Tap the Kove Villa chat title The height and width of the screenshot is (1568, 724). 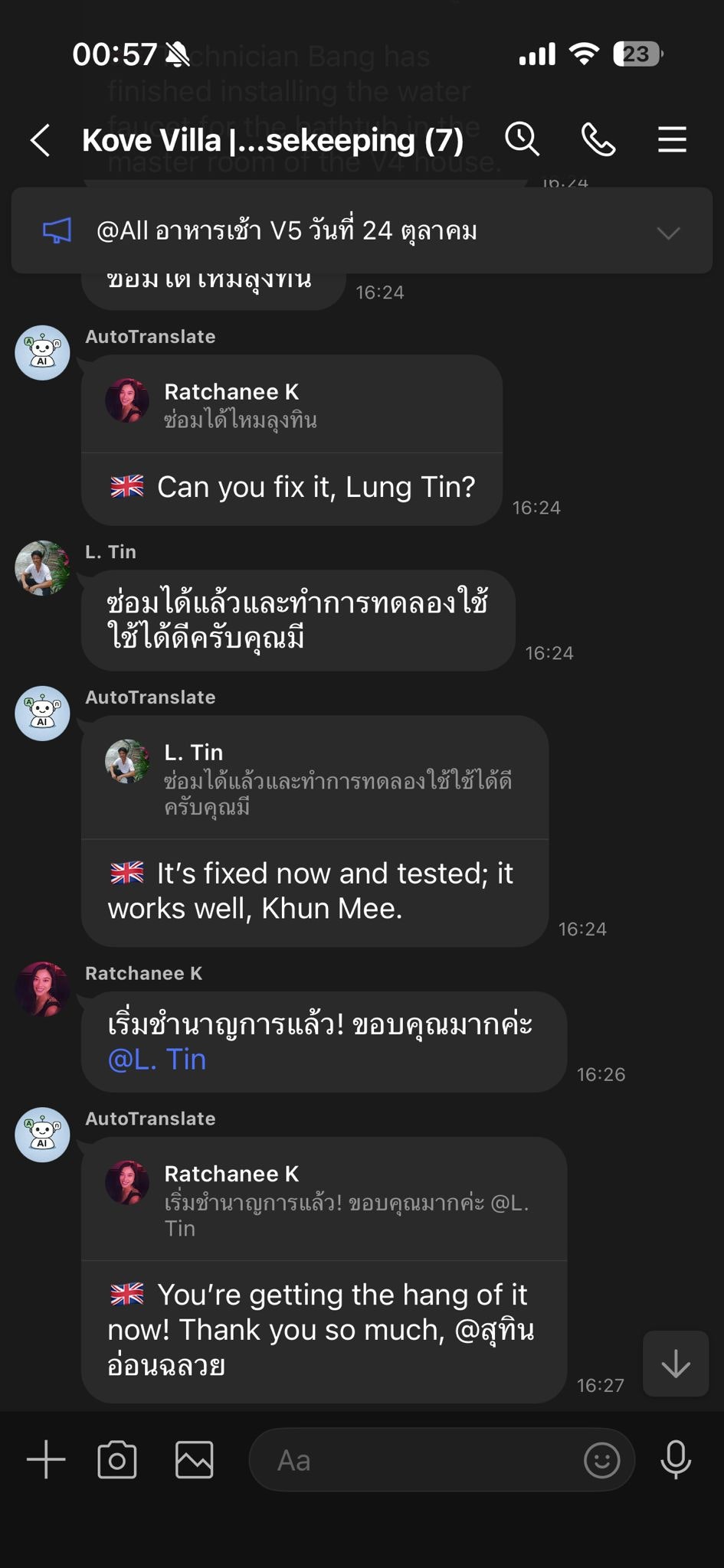pos(273,139)
